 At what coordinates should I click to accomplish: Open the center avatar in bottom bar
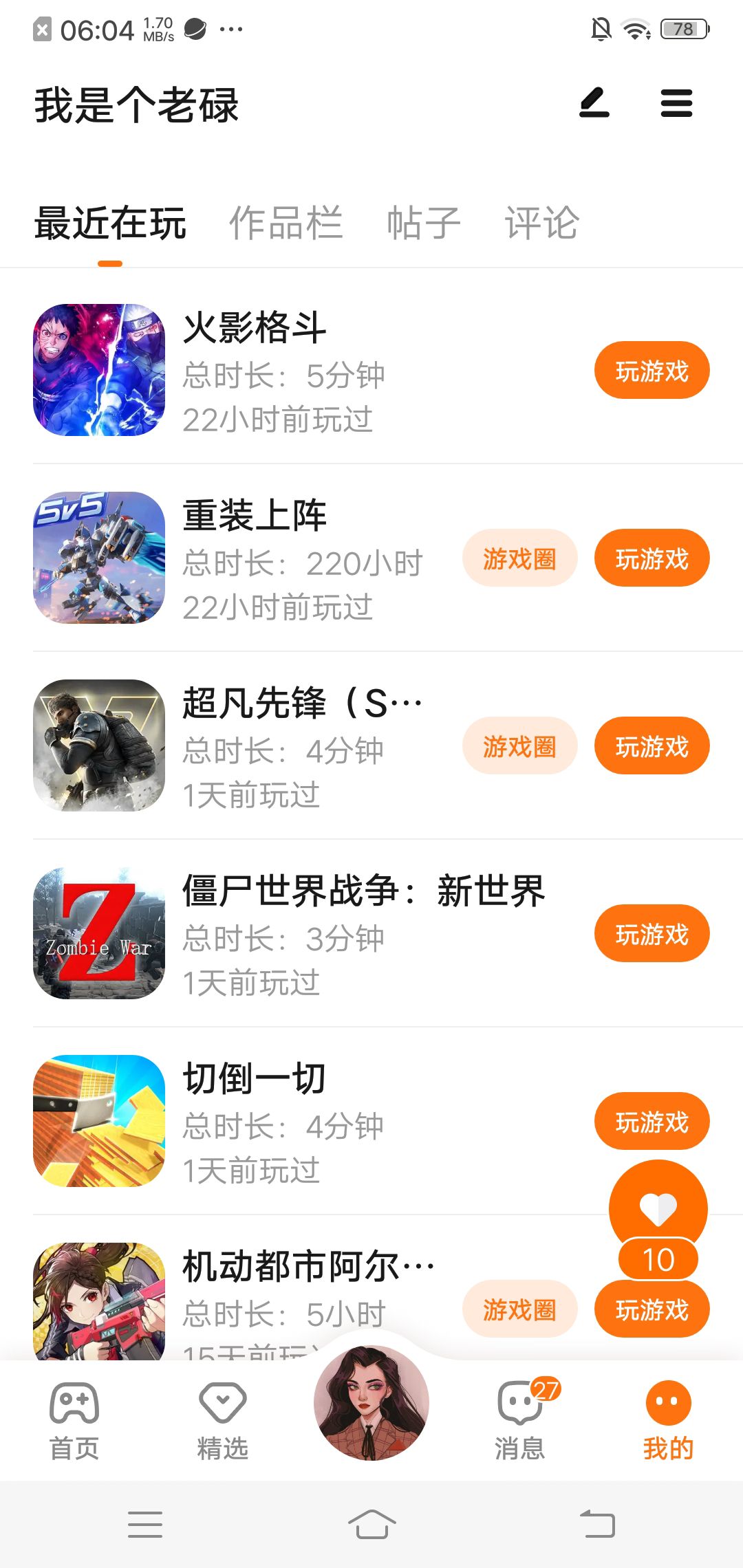371,1403
